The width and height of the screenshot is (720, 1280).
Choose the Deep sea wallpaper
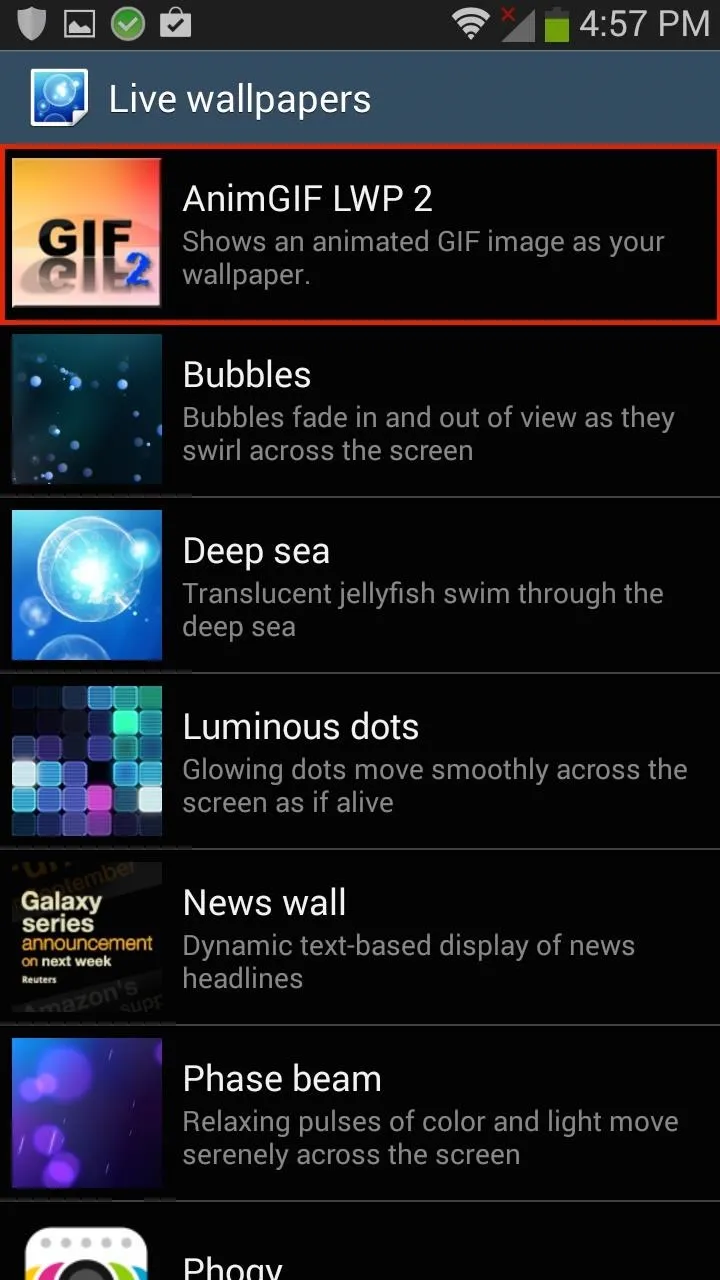pos(360,586)
